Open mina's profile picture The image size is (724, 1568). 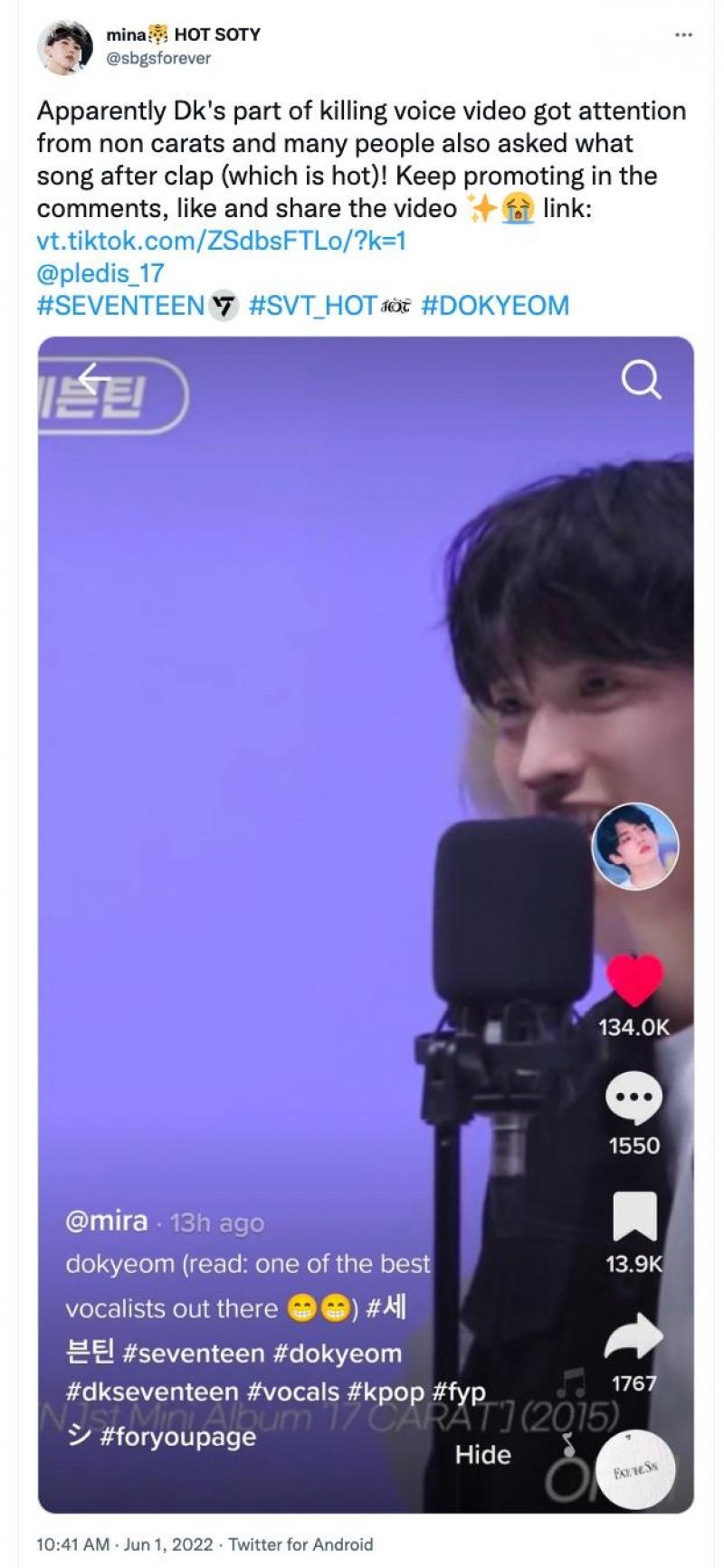point(64,47)
